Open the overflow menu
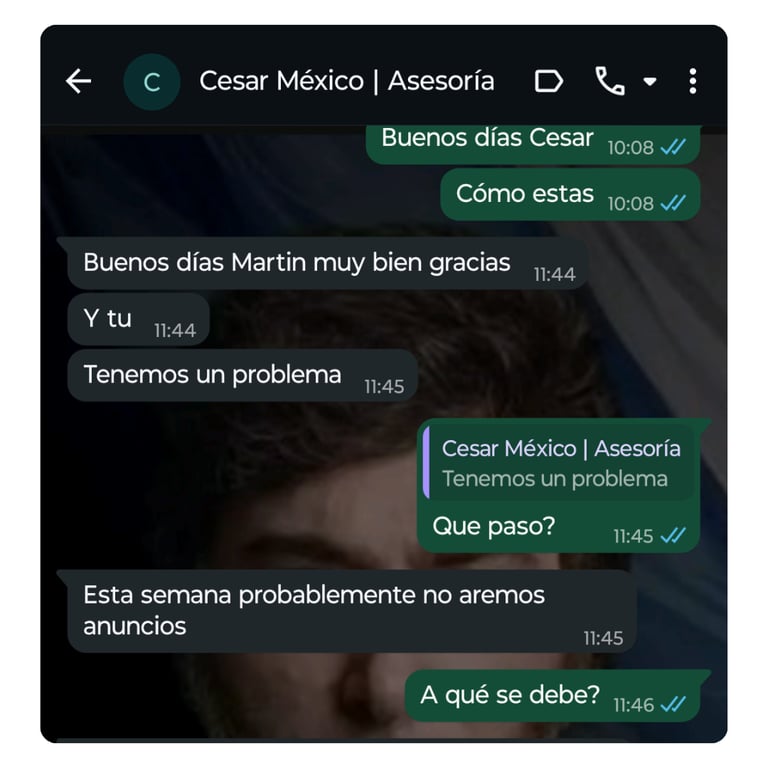 (x=693, y=81)
